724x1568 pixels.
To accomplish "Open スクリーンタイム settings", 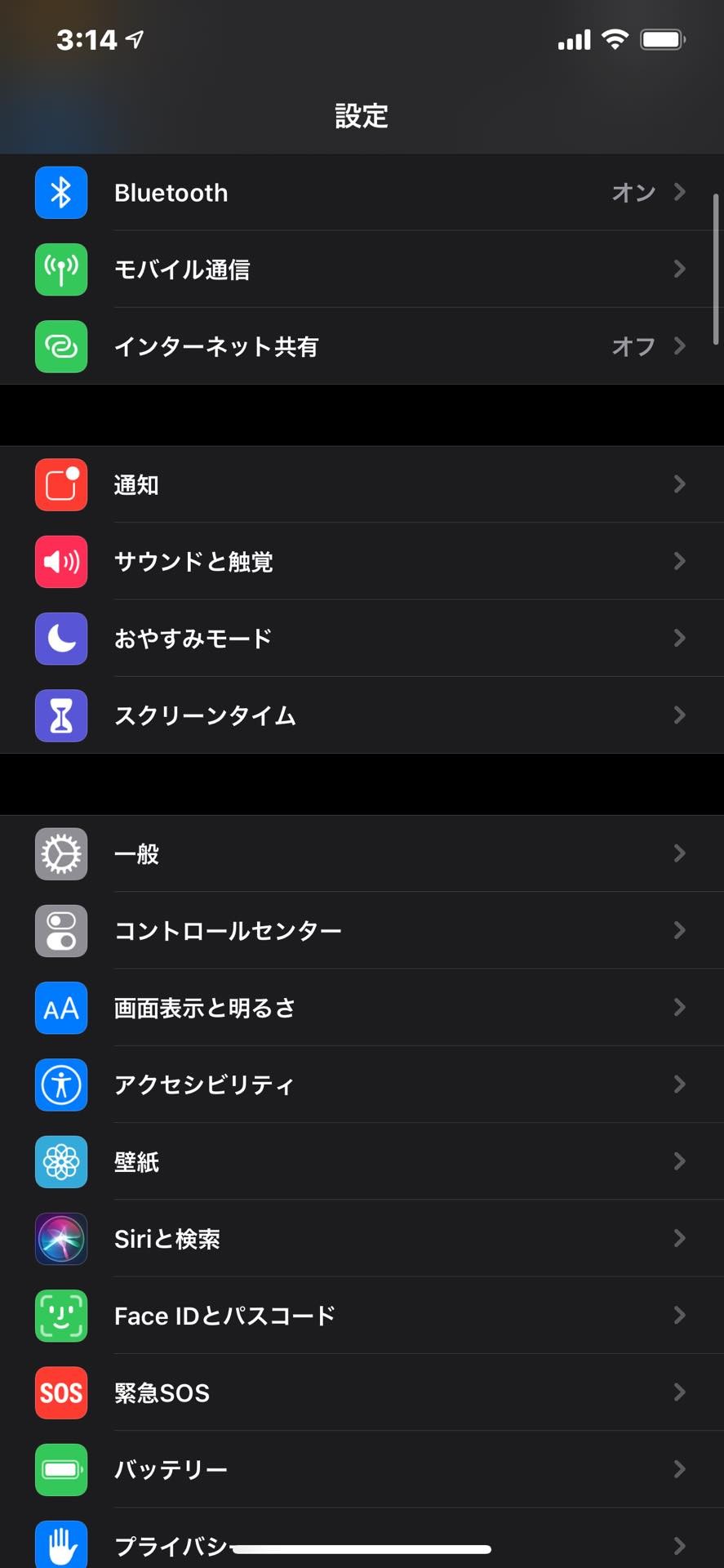I will pyautogui.click(x=362, y=715).
